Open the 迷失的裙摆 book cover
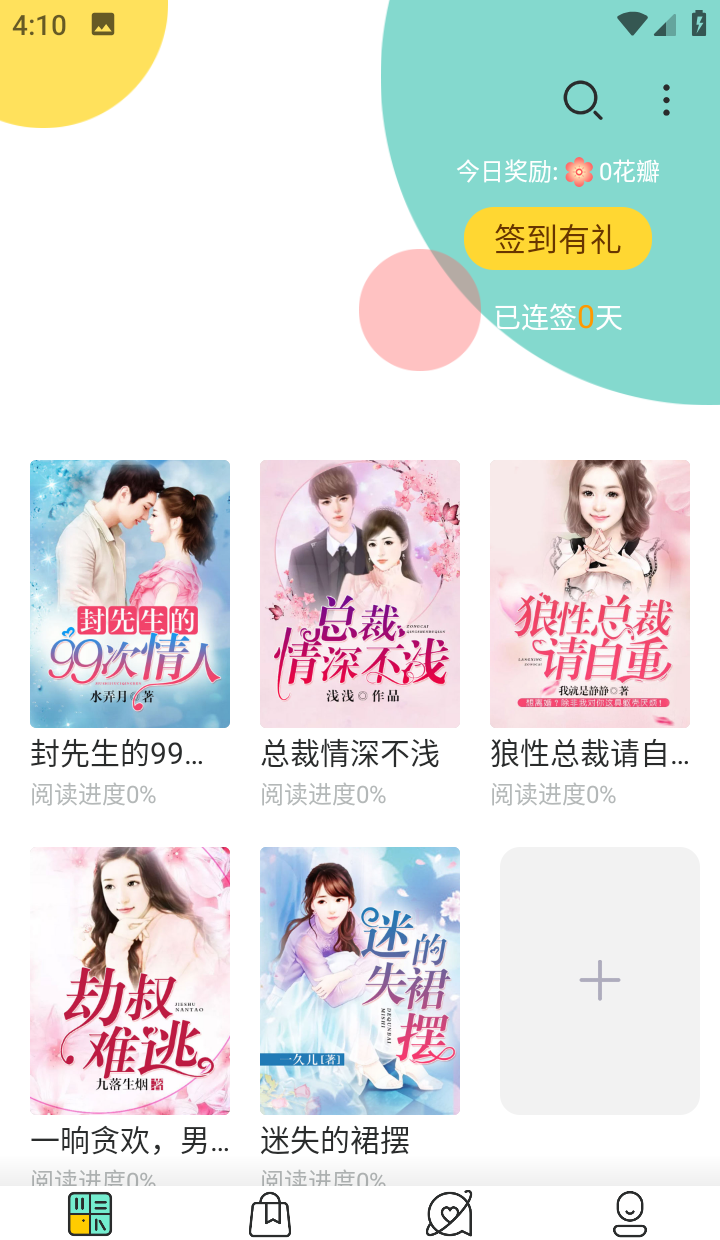The height and width of the screenshot is (1240, 720). tap(359, 981)
